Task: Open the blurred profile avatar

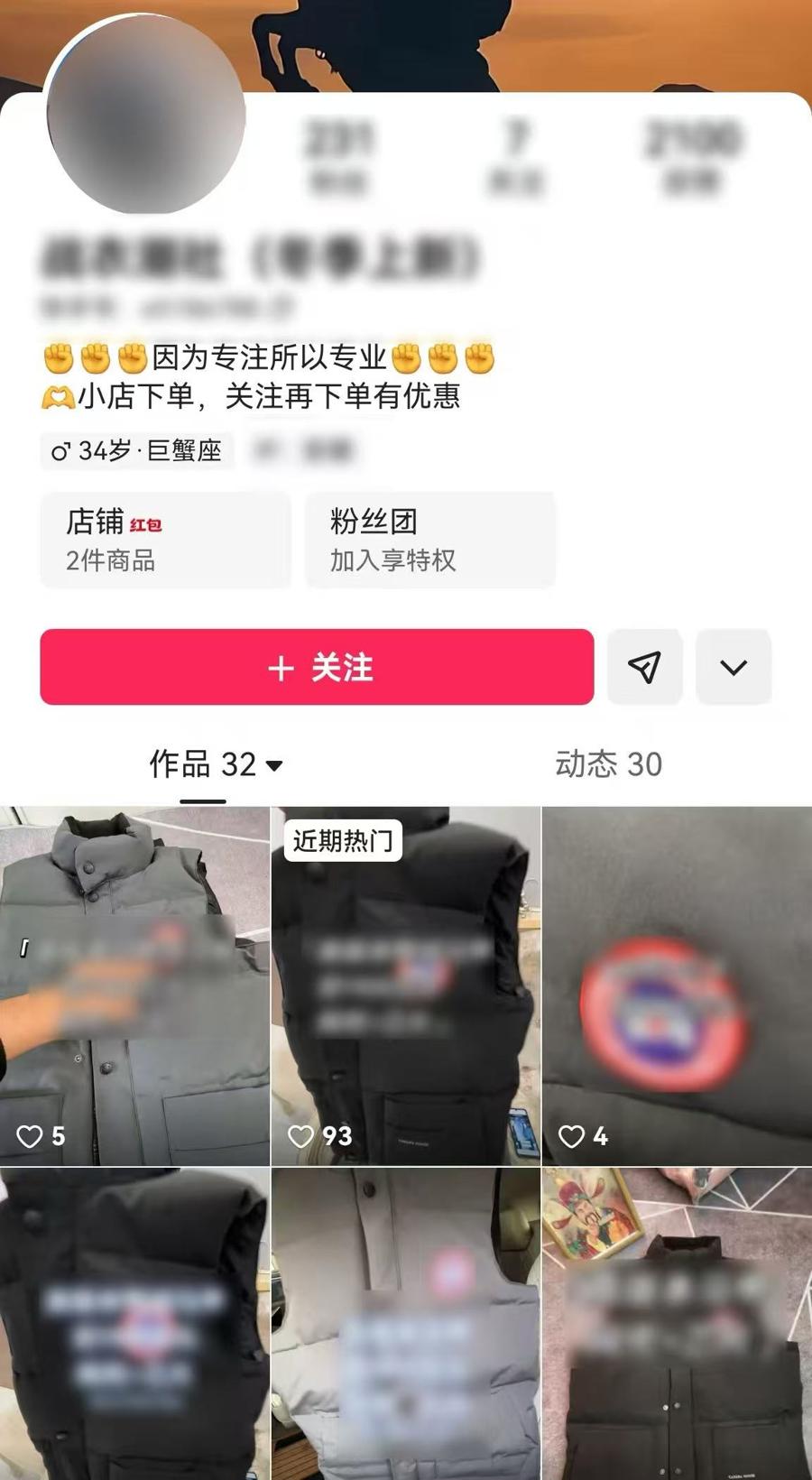Action: click(145, 115)
